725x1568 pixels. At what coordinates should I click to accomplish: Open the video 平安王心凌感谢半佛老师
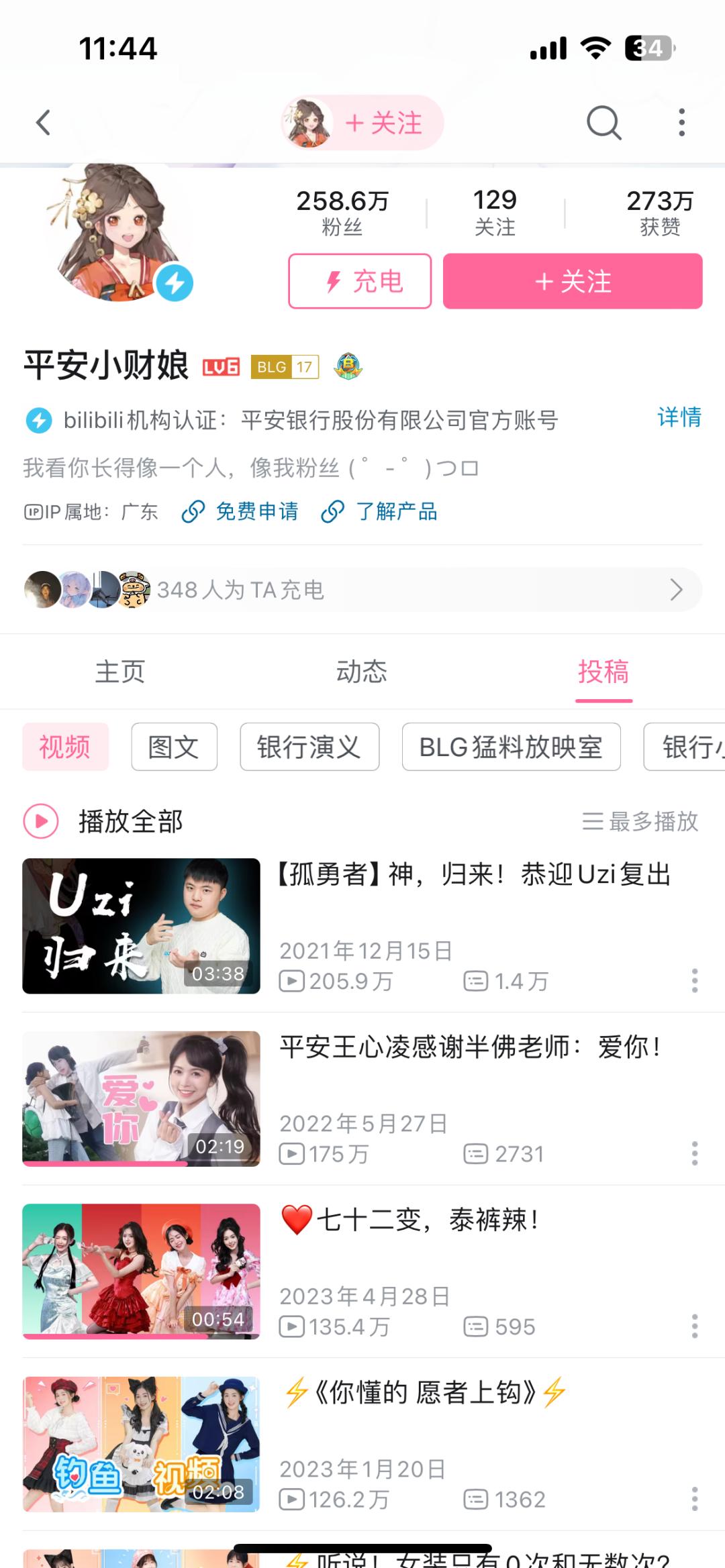pyautogui.click(x=470, y=1047)
